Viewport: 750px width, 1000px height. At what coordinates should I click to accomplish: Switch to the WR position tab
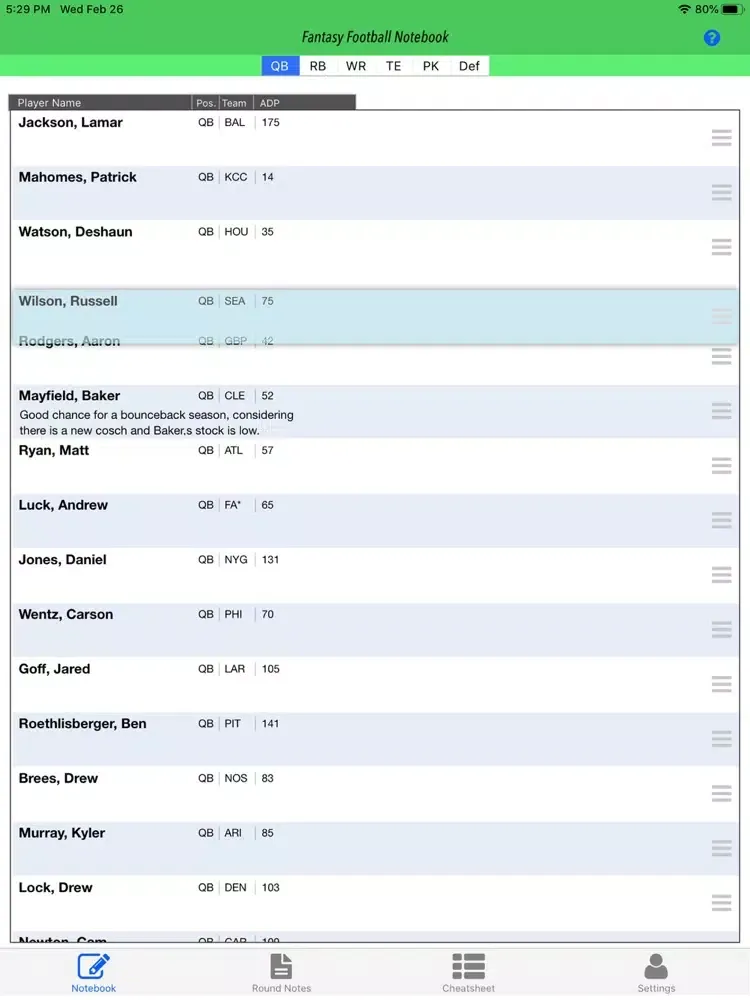356,66
